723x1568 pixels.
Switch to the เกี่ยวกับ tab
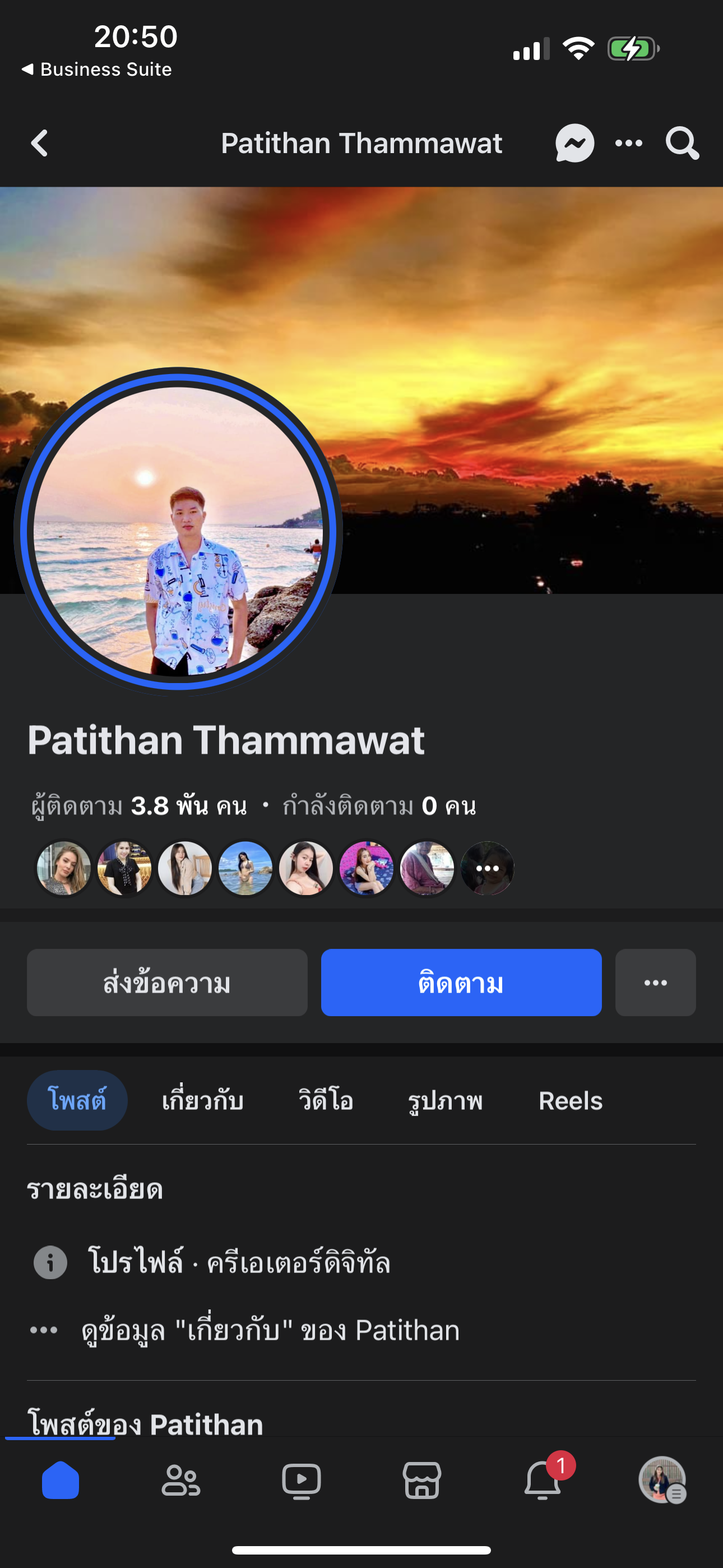tap(202, 1100)
